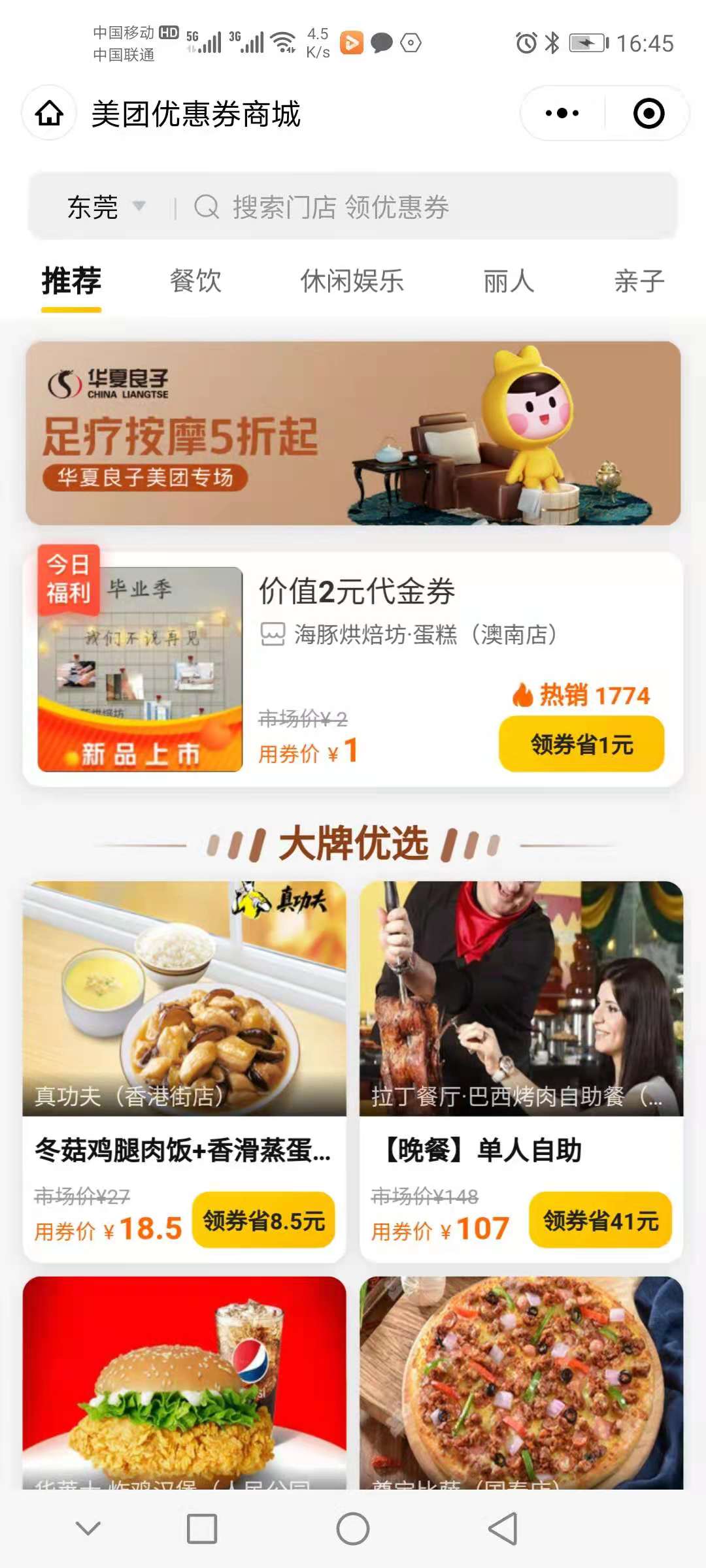Tap the home icon in the header
This screenshot has width=706, height=1568.
tap(49, 114)
